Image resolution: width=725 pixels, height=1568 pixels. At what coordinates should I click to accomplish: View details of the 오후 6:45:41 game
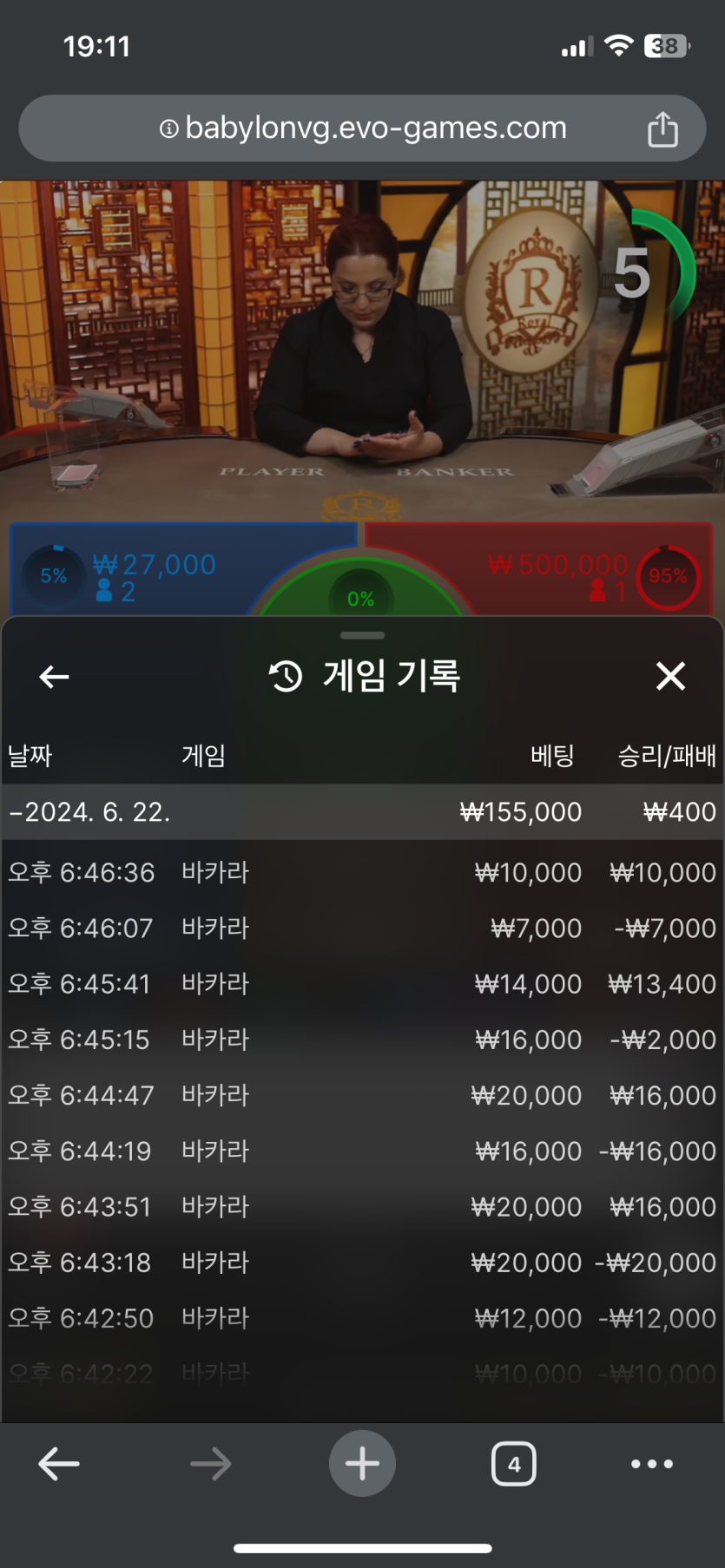click(362, 984)
